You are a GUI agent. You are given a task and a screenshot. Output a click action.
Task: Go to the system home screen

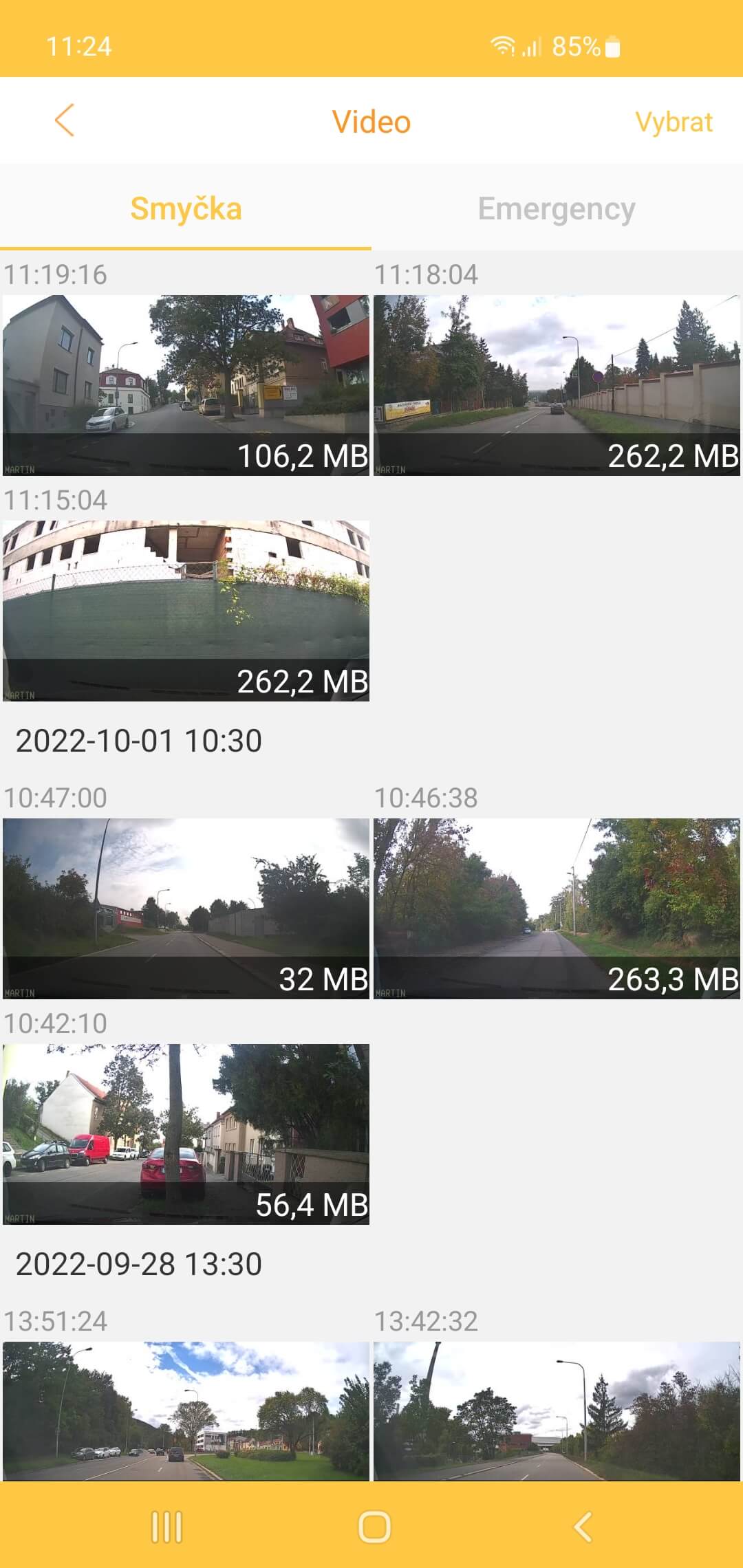(x=374, y=1527)
